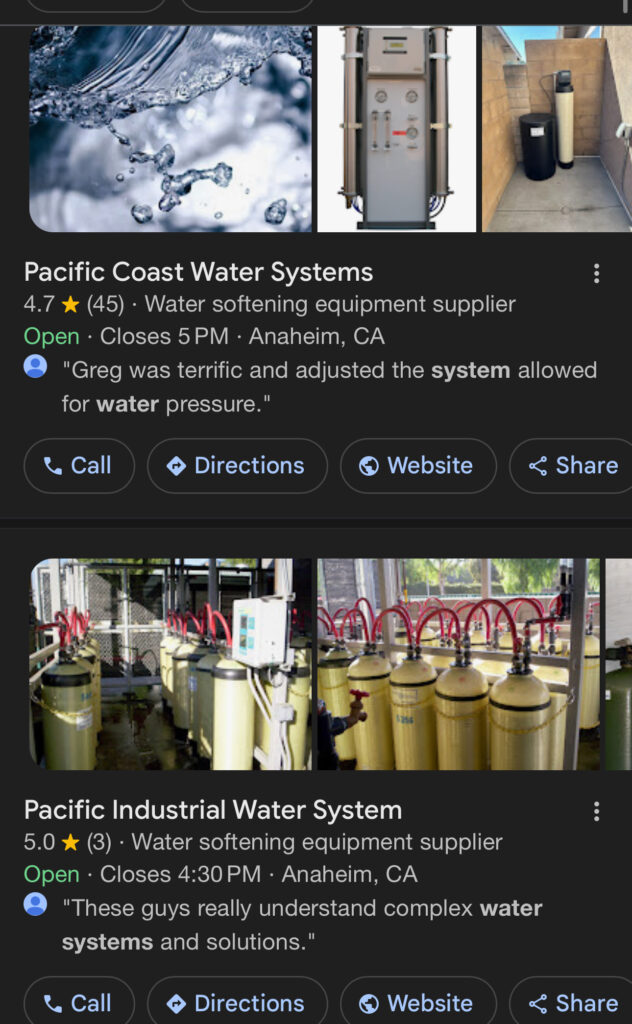Image resolution: width=632 pixels, height=1024 pixels.
Task: Visit Pacific Coast Water Systems website
Action: [x=418, y=466]
